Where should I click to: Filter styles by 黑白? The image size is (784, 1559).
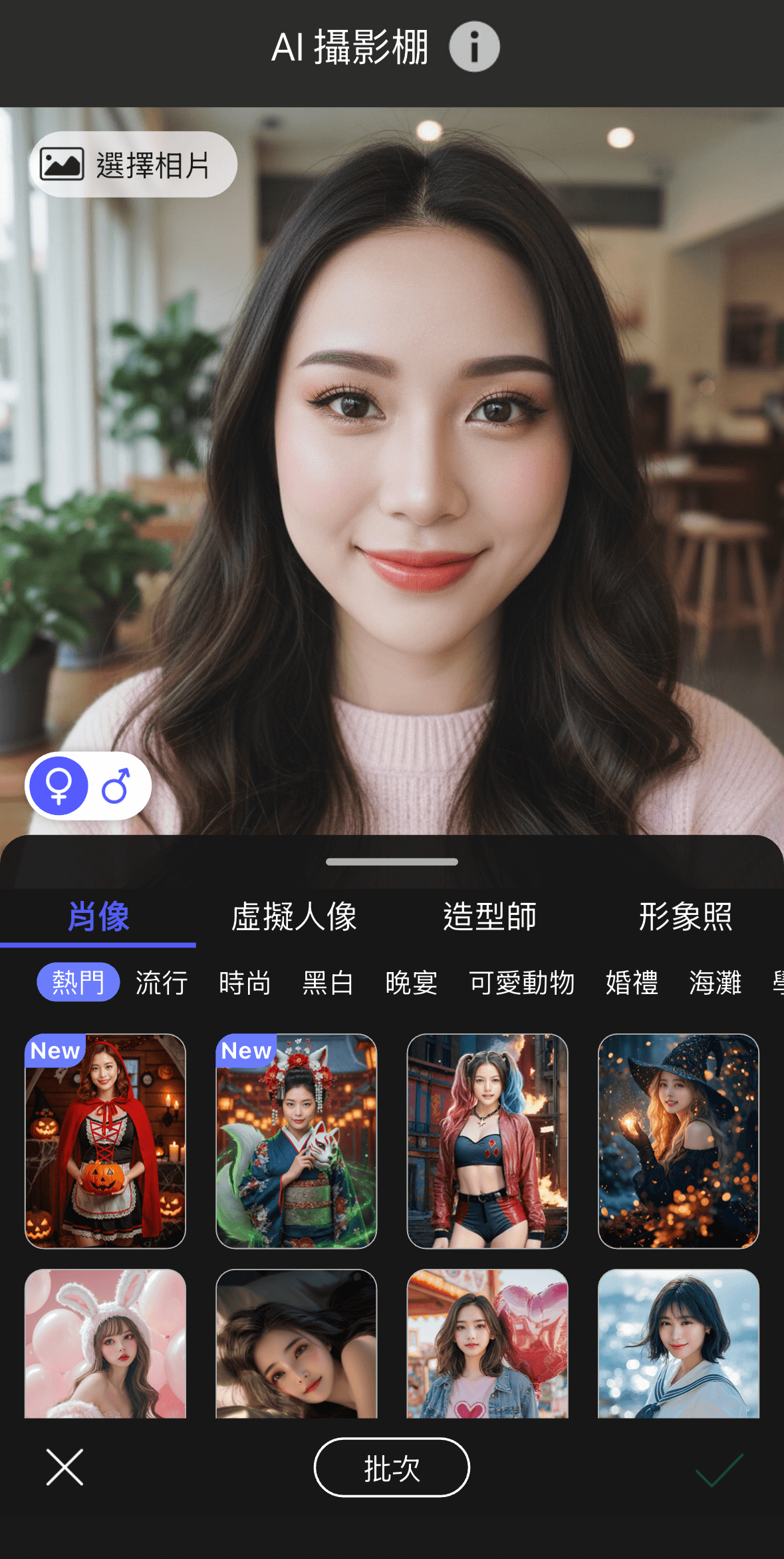pos(328,982)
